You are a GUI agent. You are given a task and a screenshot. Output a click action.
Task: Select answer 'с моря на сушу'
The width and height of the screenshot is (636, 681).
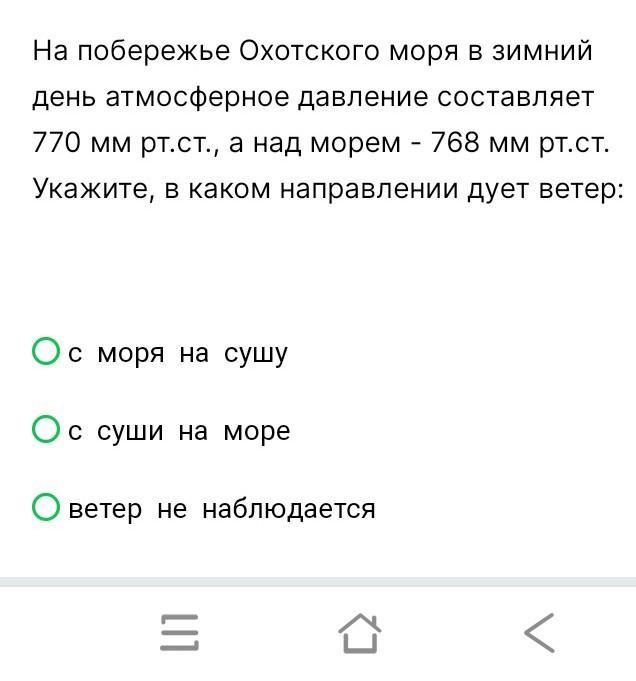point(46,352)
